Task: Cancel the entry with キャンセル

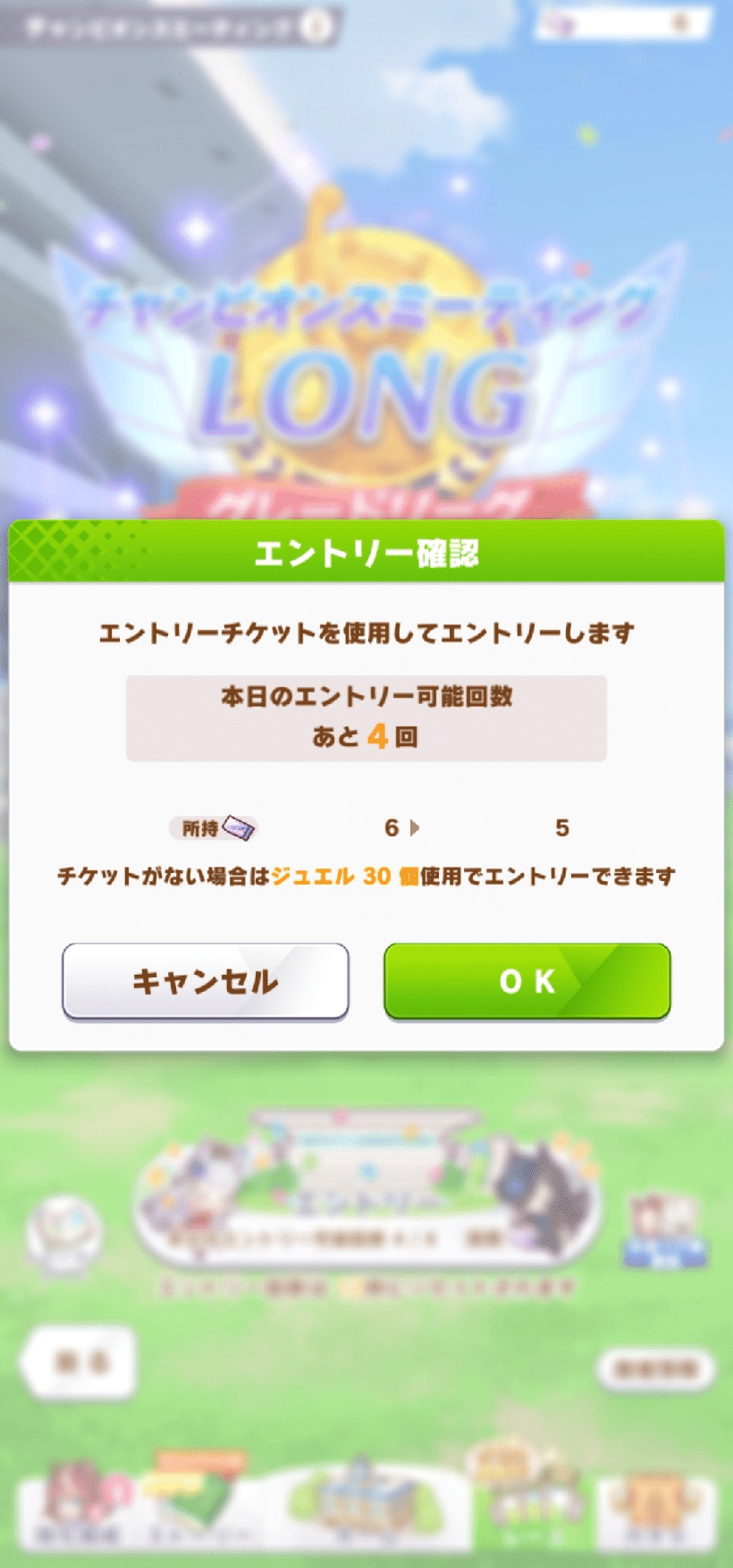Action: click(x=206, y=981)
